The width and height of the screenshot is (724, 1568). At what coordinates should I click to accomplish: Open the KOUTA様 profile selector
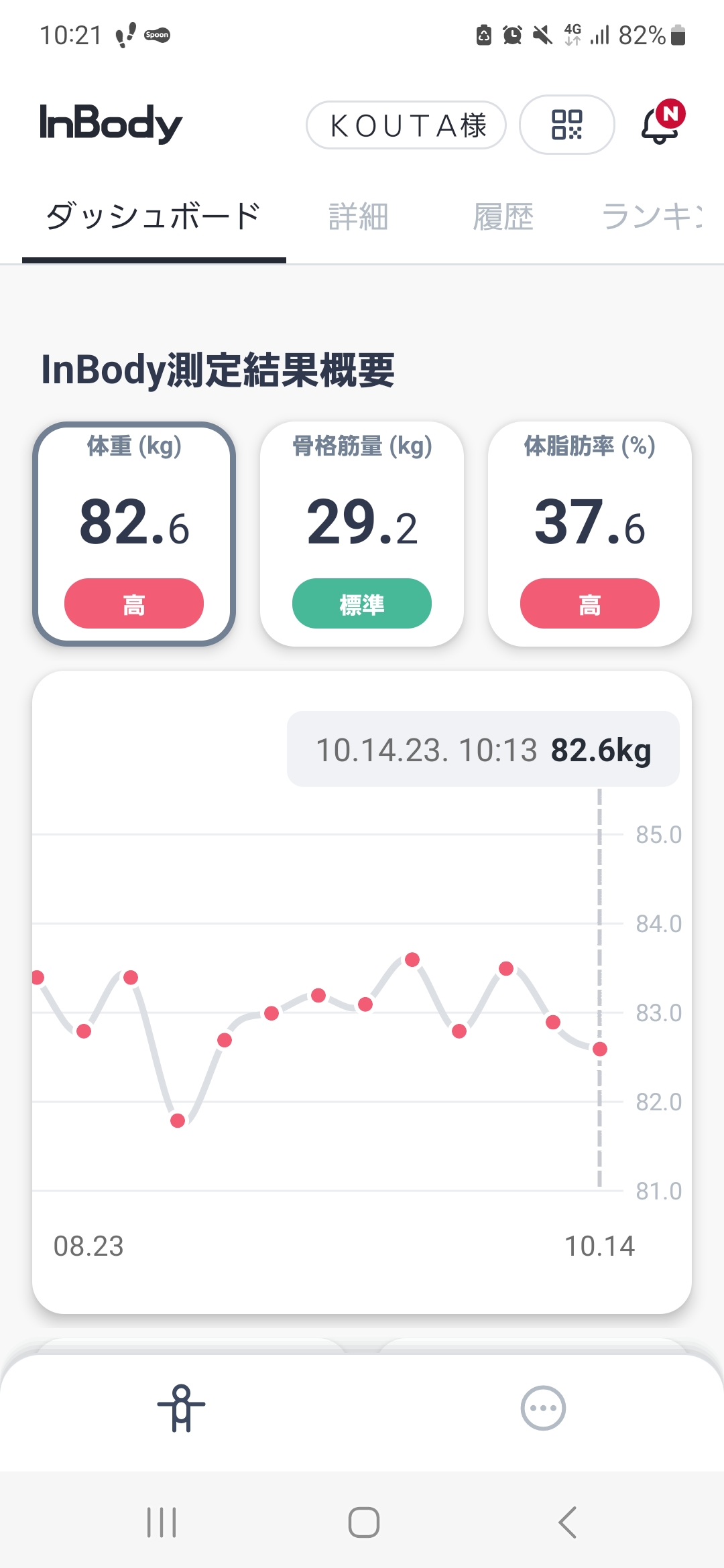406,125
